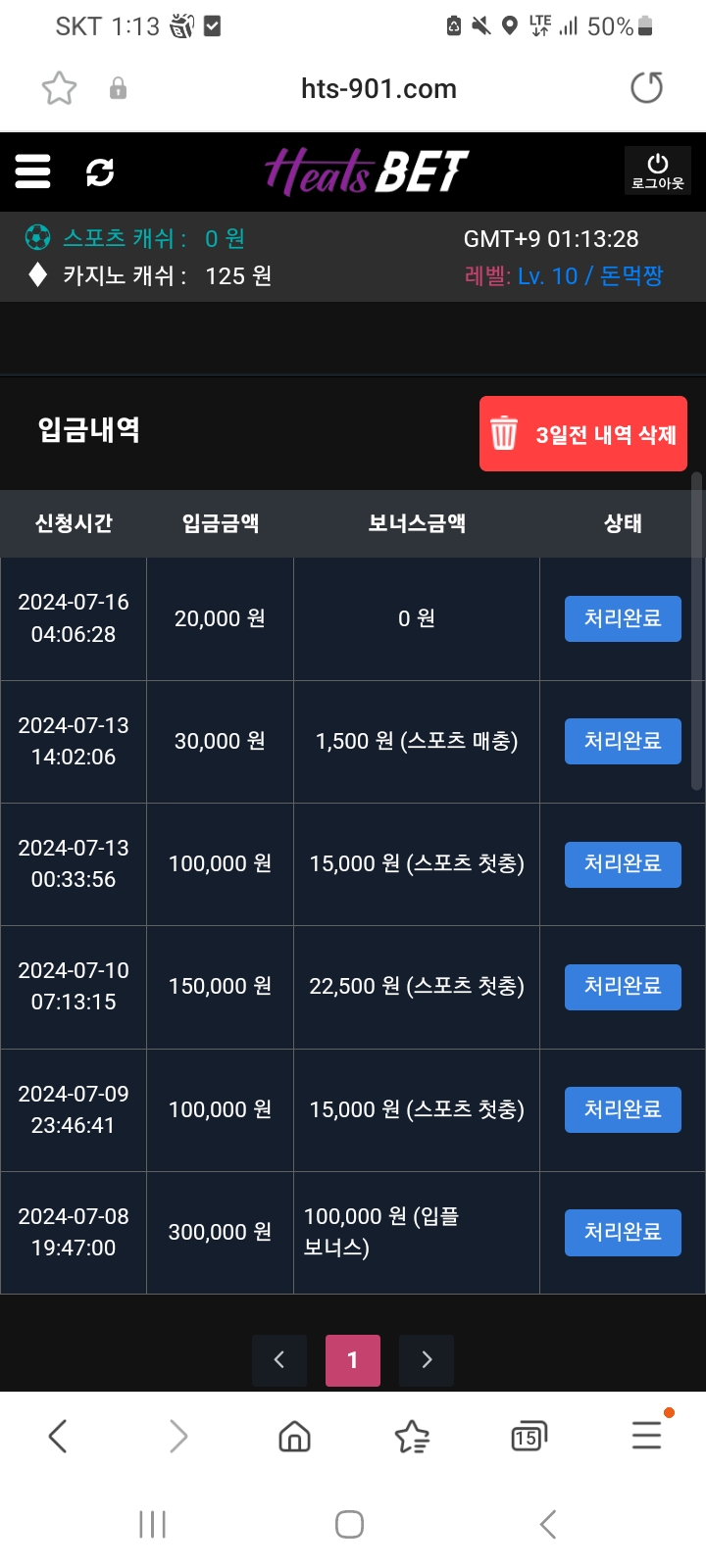The width and height of the screenshot is (706, 1568).
Task: Go to the next page of results
Action: [x=427, y=1359]
